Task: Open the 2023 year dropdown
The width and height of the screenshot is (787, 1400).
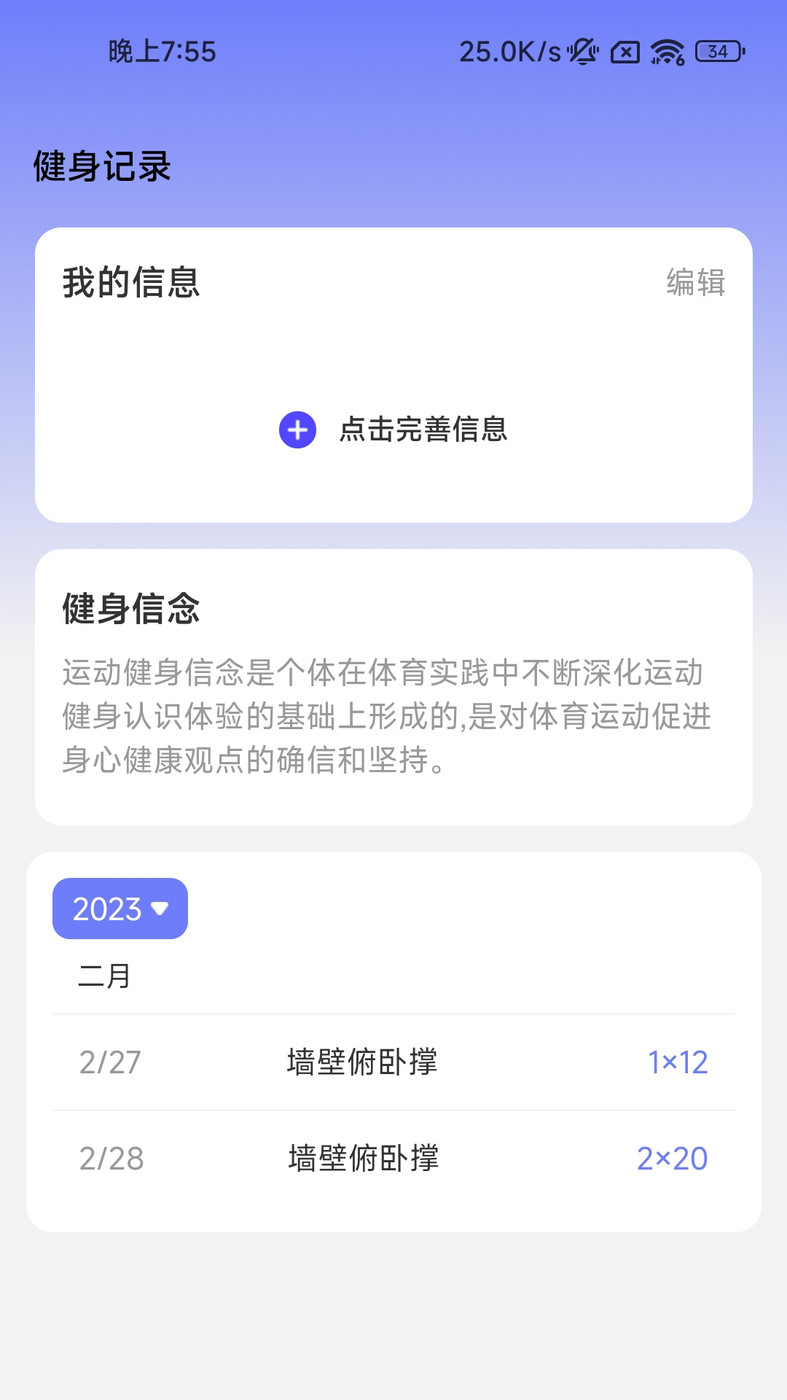Action: (x=120, y=908)
